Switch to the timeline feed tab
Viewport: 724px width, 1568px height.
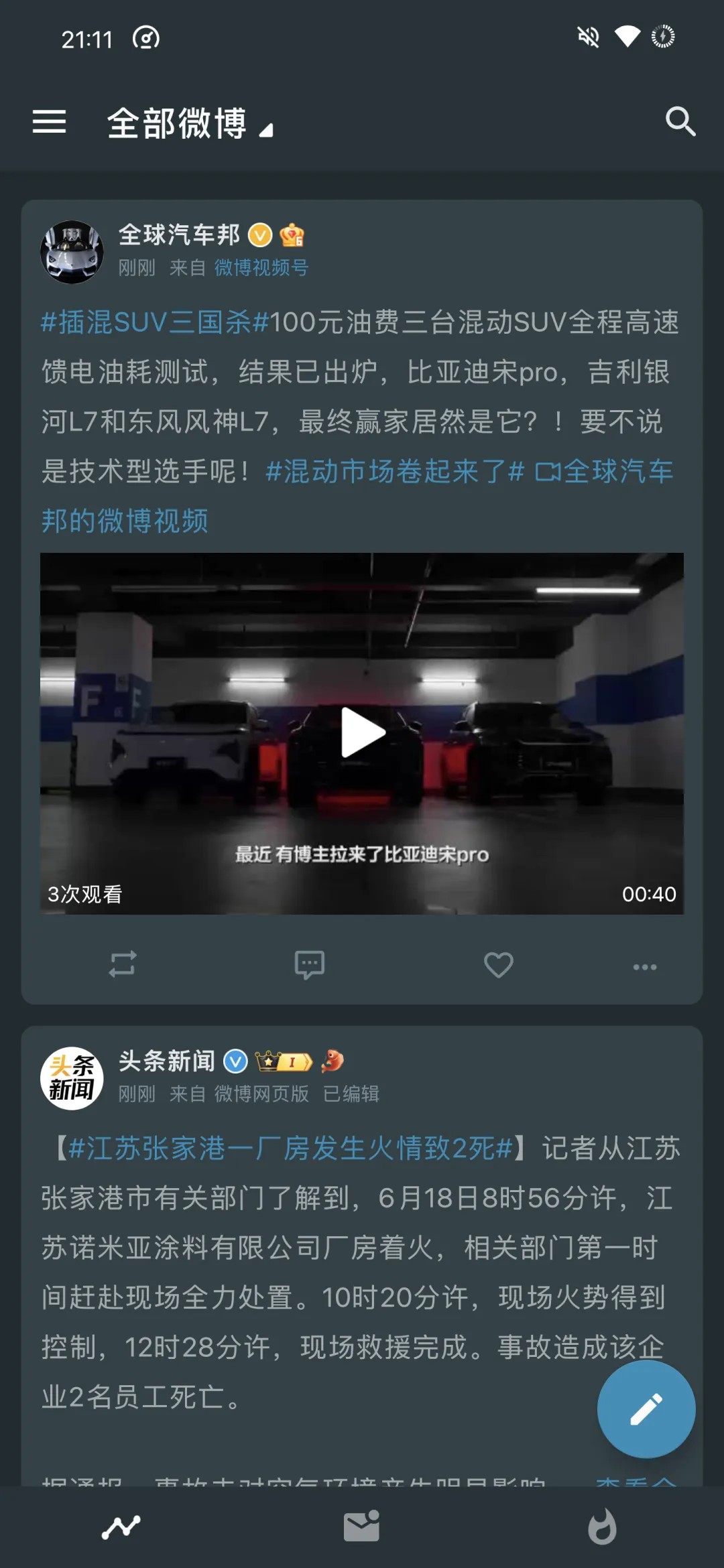click(x=121, y=1528)
